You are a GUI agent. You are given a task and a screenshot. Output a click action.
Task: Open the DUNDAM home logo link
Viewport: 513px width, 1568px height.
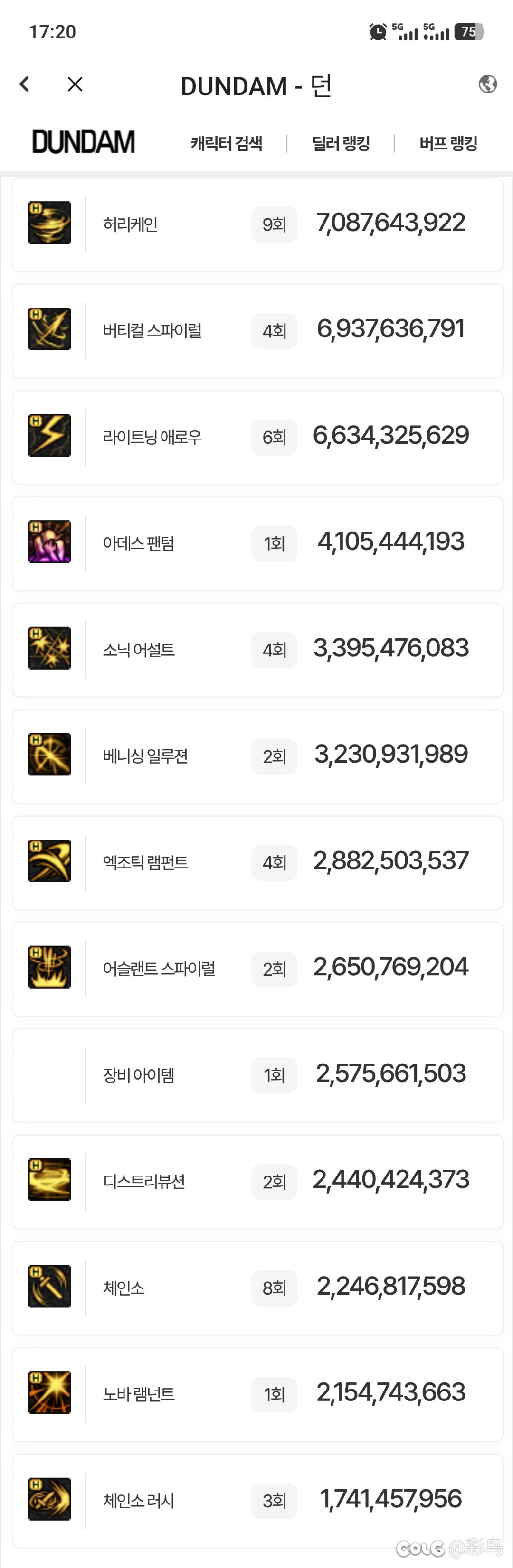[x=84, y=142]
